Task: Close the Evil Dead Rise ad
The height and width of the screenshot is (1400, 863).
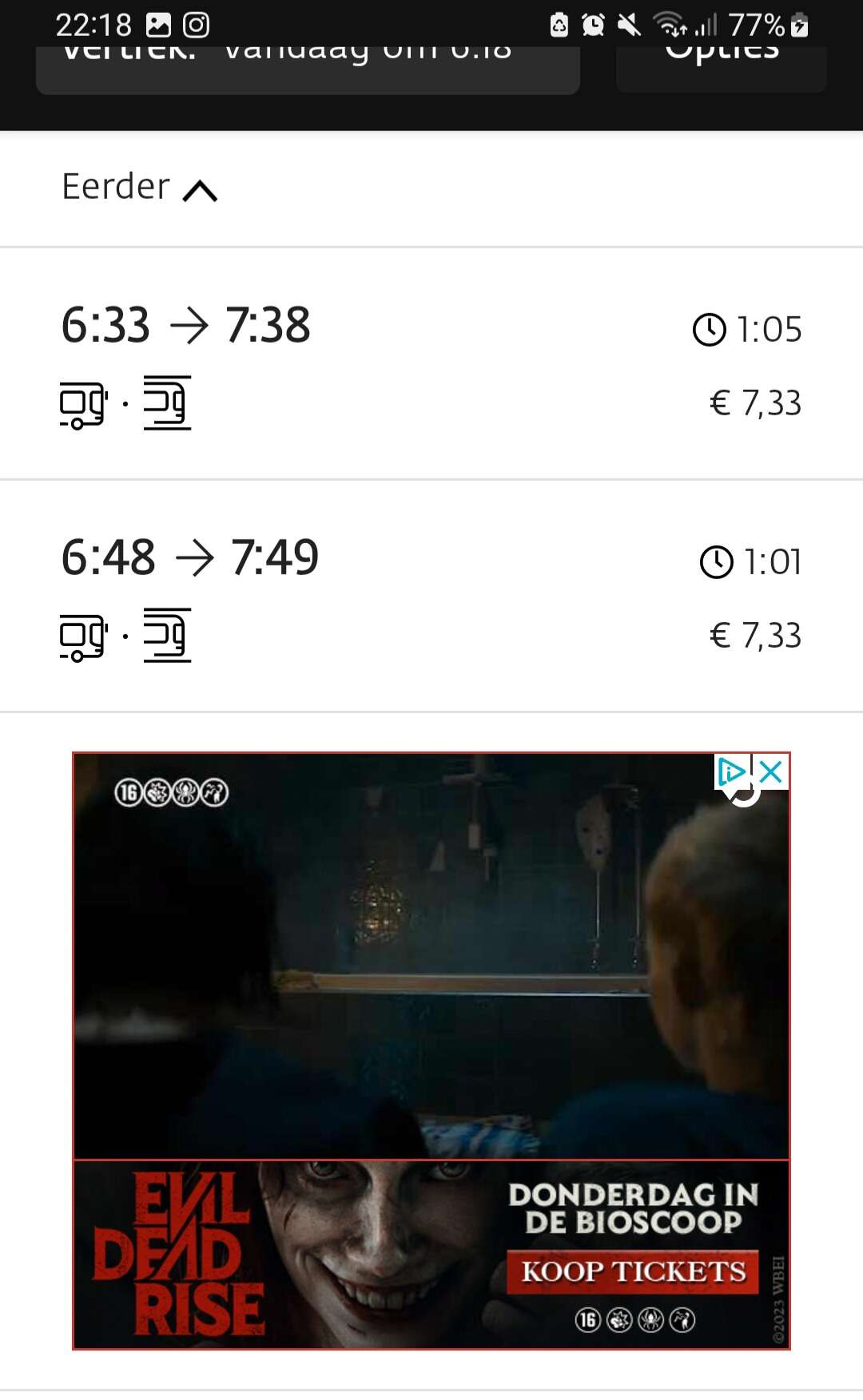Action: click(x=770, y=771)
